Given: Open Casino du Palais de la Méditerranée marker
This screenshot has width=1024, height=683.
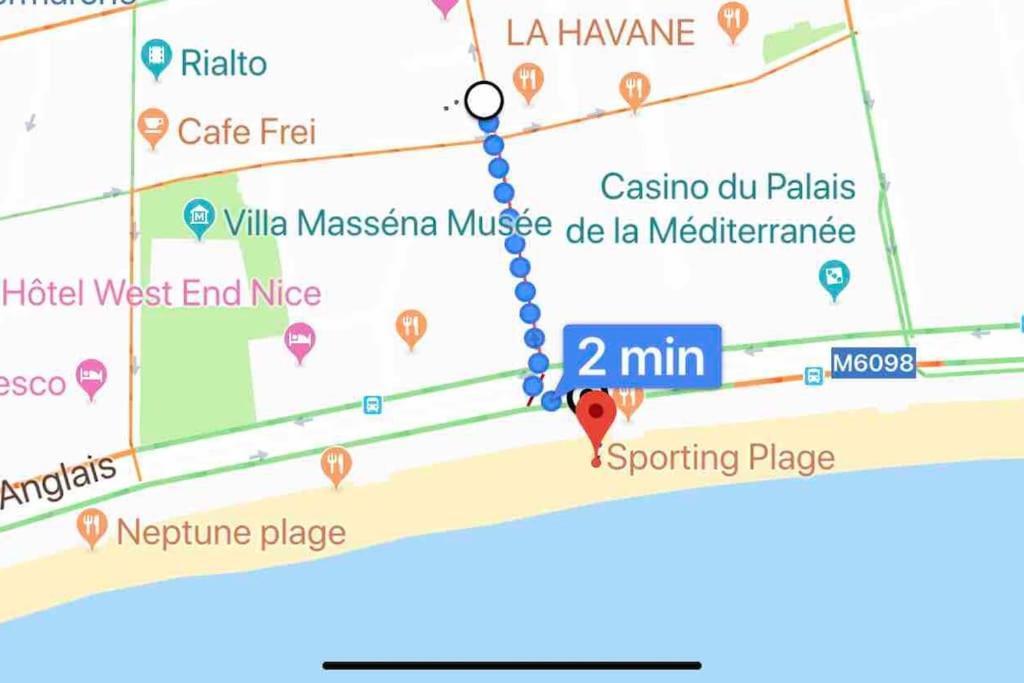Looking at the screenshot, I should (x=833, y=277).
